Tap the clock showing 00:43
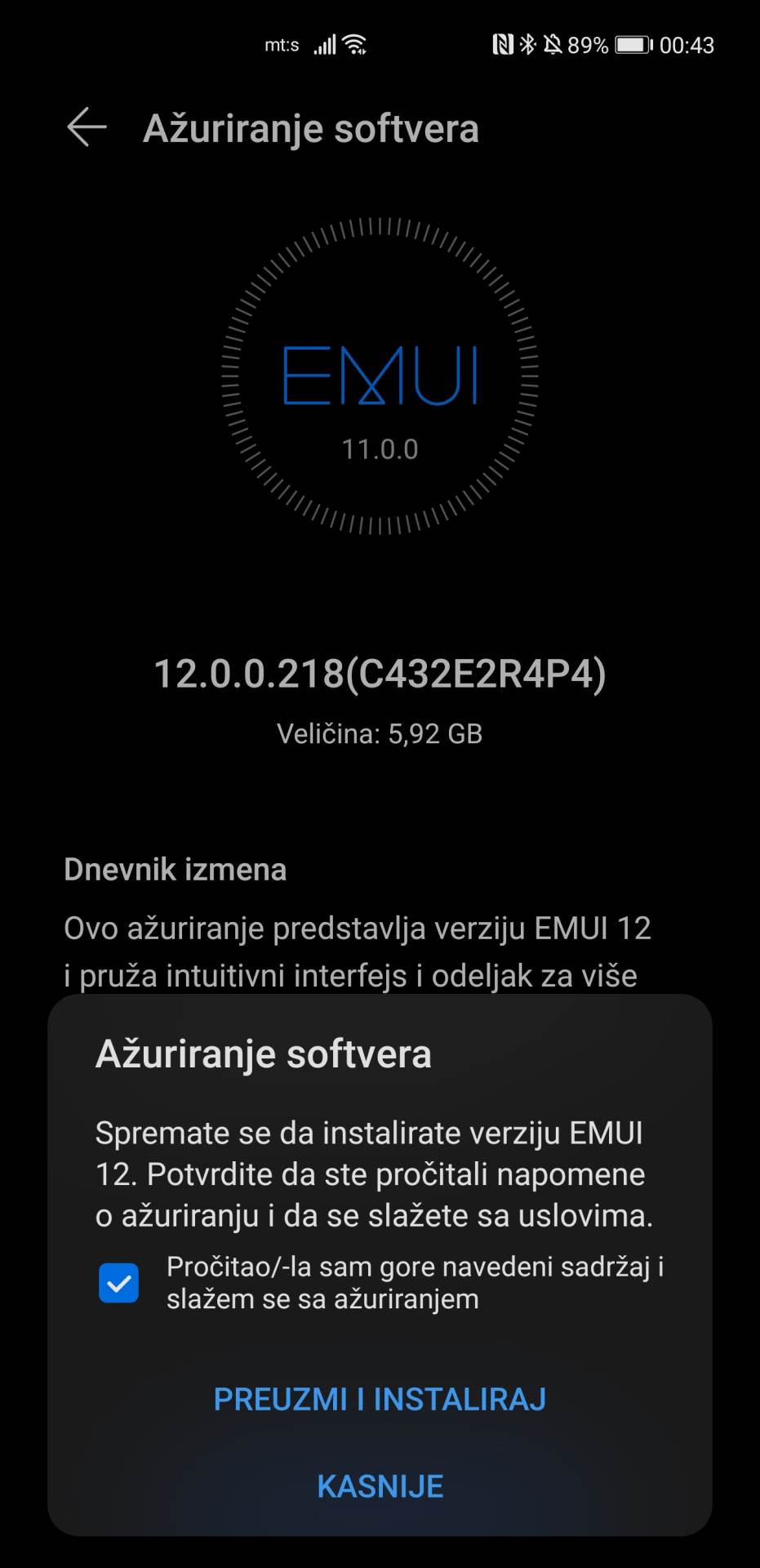This screenshot has width=760, height=1568. (x=688, y=44)
